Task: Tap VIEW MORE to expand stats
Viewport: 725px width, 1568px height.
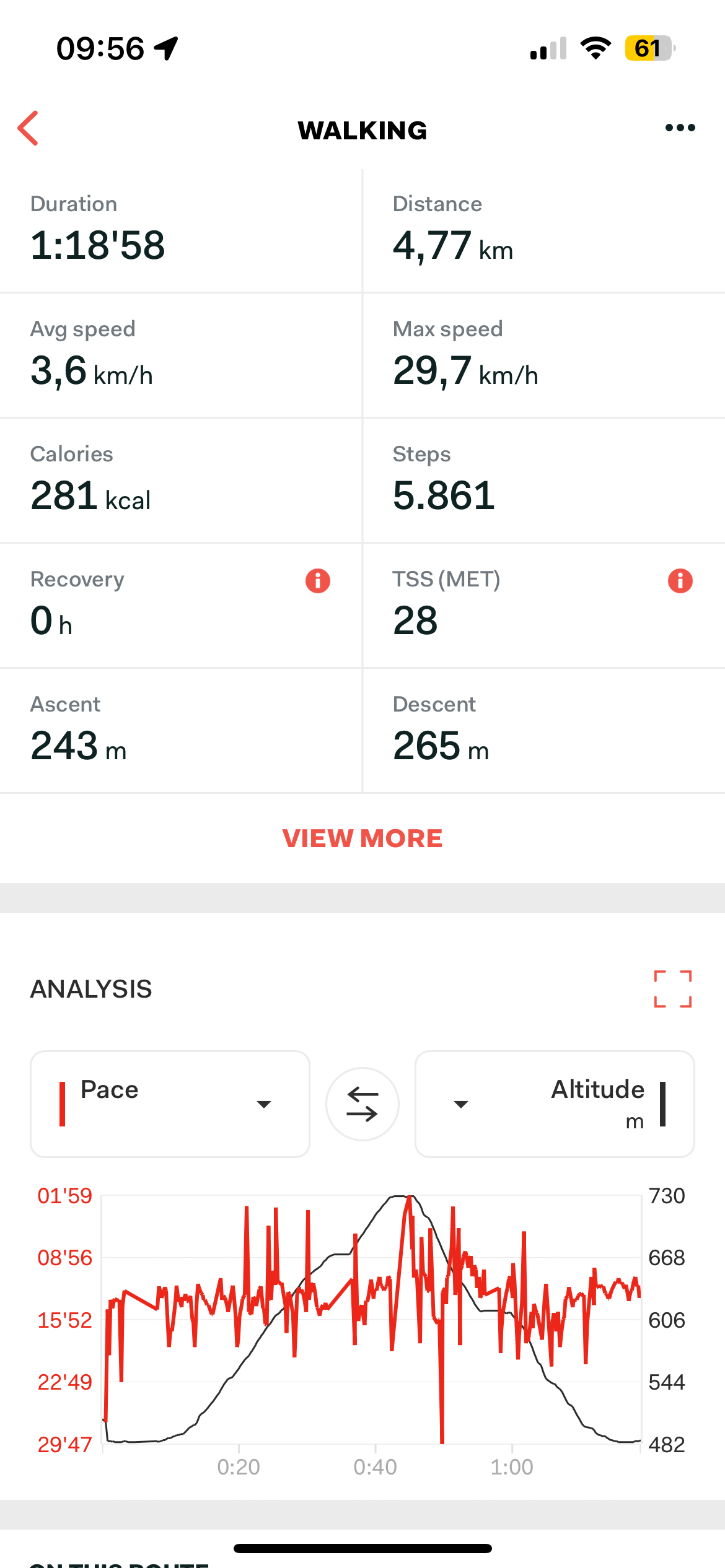Action: pos(362,838)
